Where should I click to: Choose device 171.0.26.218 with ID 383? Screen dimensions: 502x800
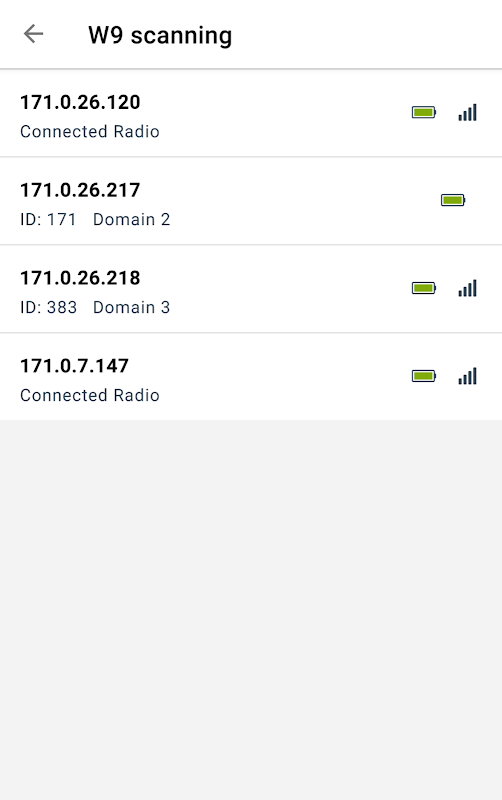[251, 289]
